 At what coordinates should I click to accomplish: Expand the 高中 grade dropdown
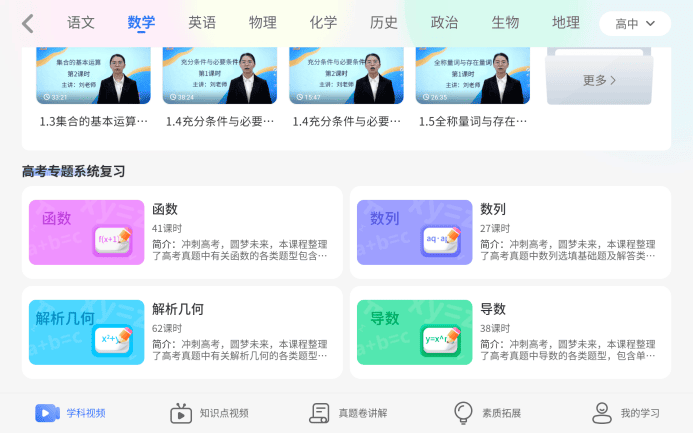click(635, 24)
